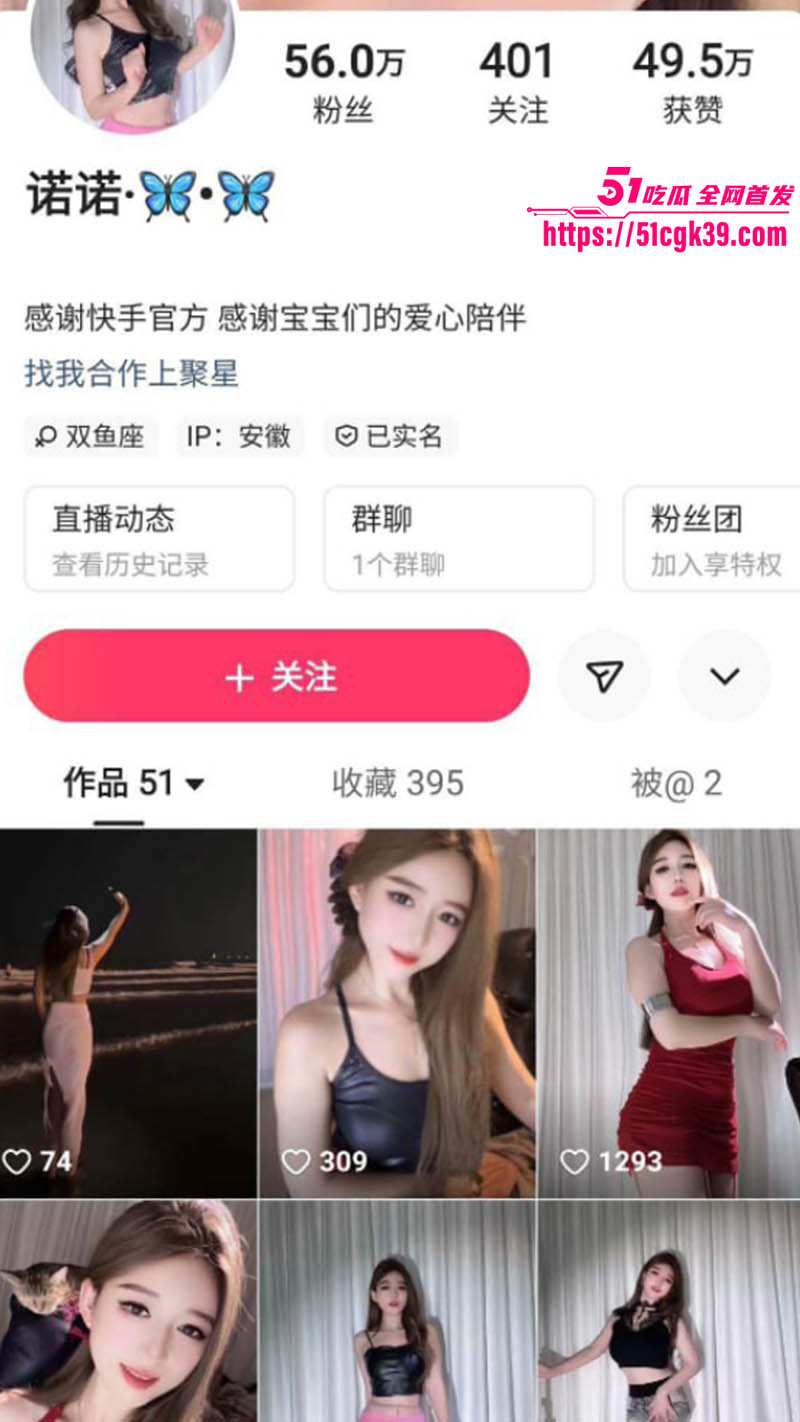Image resolution: width=800 pixels, height=1422 pixels.
Task: Expand the down chevron next to follow
Action: [724, 676]
